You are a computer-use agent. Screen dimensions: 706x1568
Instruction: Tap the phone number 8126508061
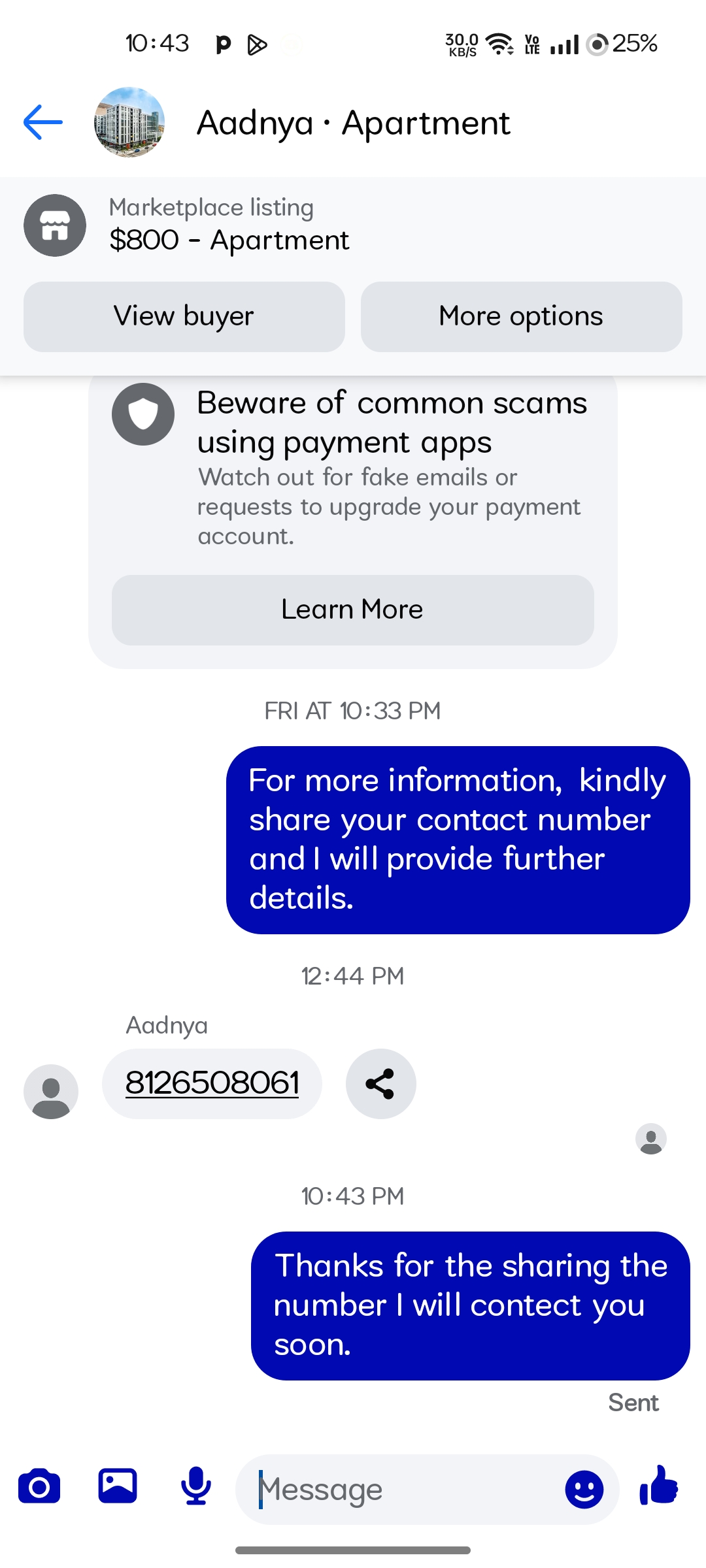pos(212,1083)
